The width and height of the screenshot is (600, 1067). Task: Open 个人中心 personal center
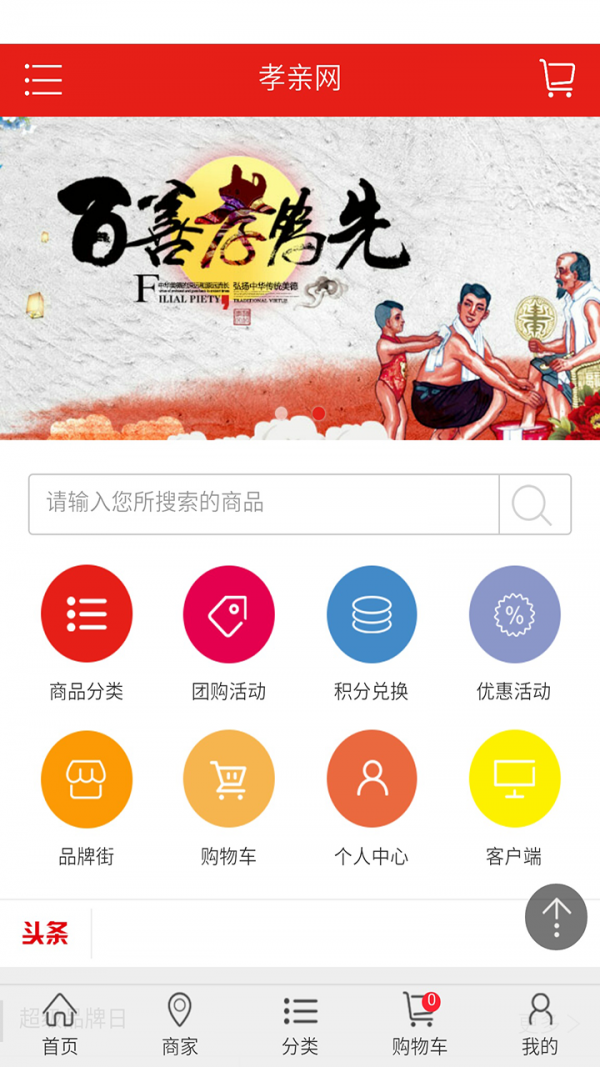click(371, 779)
